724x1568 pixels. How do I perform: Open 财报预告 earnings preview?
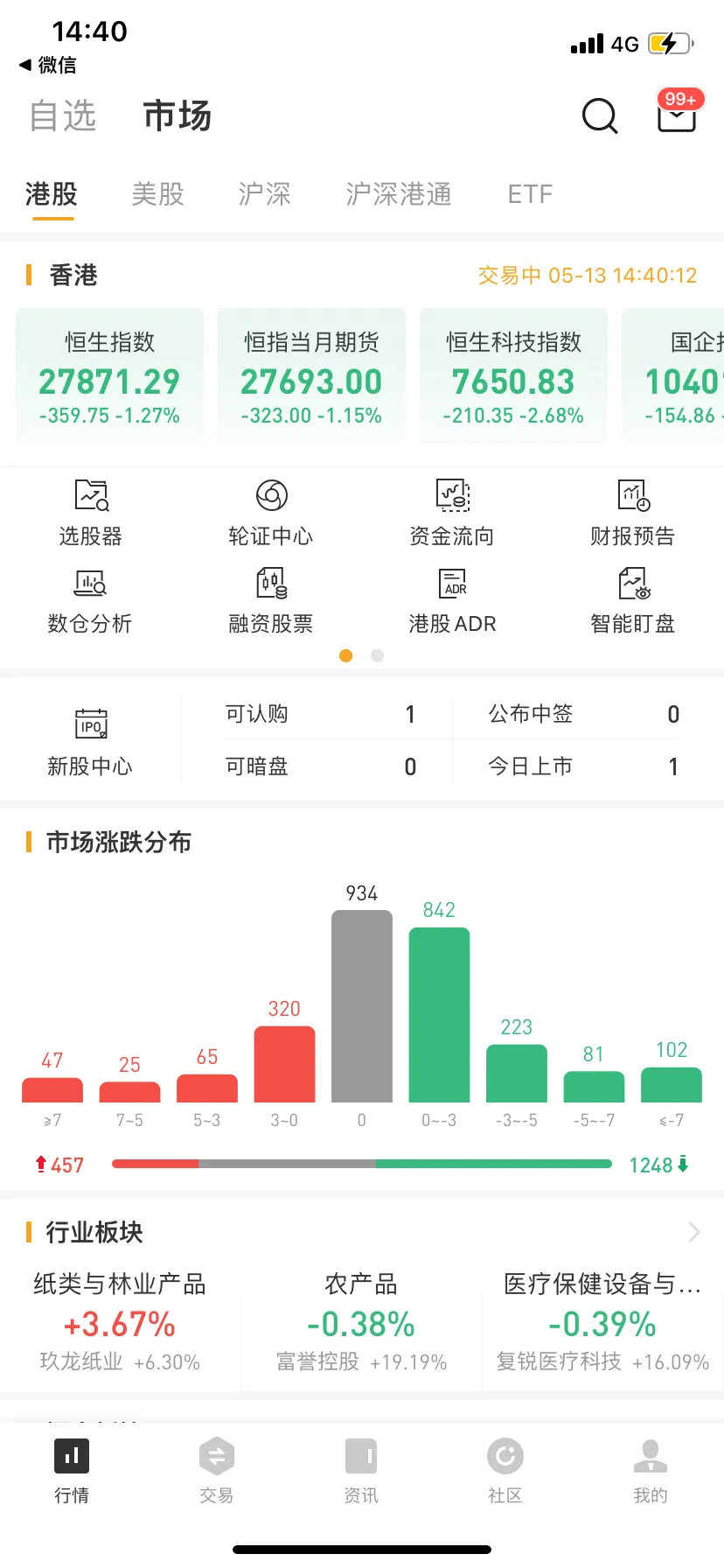pos(632,513)
